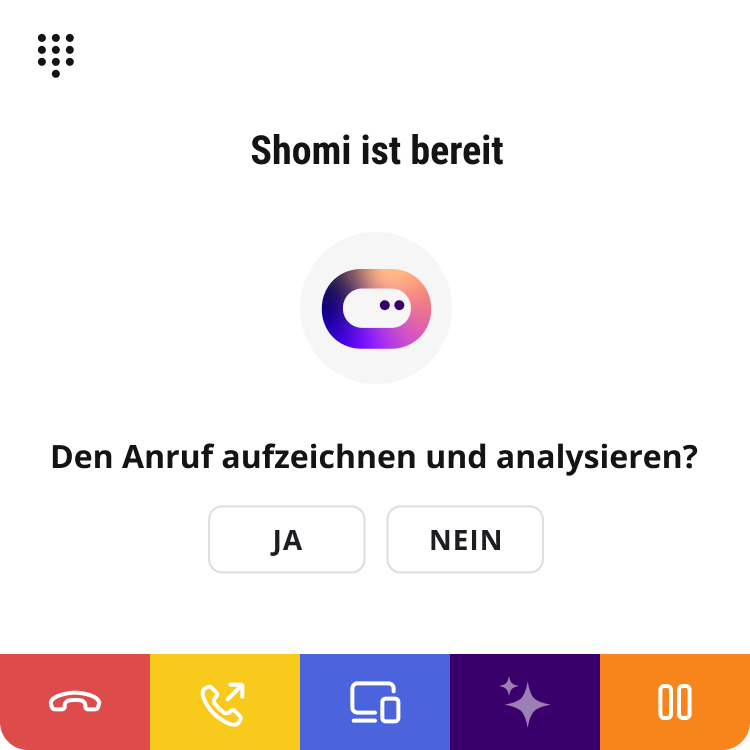Transfer the call with yellow phone button
This screenshot has width=750, height=750.
(x=225, y=702)
